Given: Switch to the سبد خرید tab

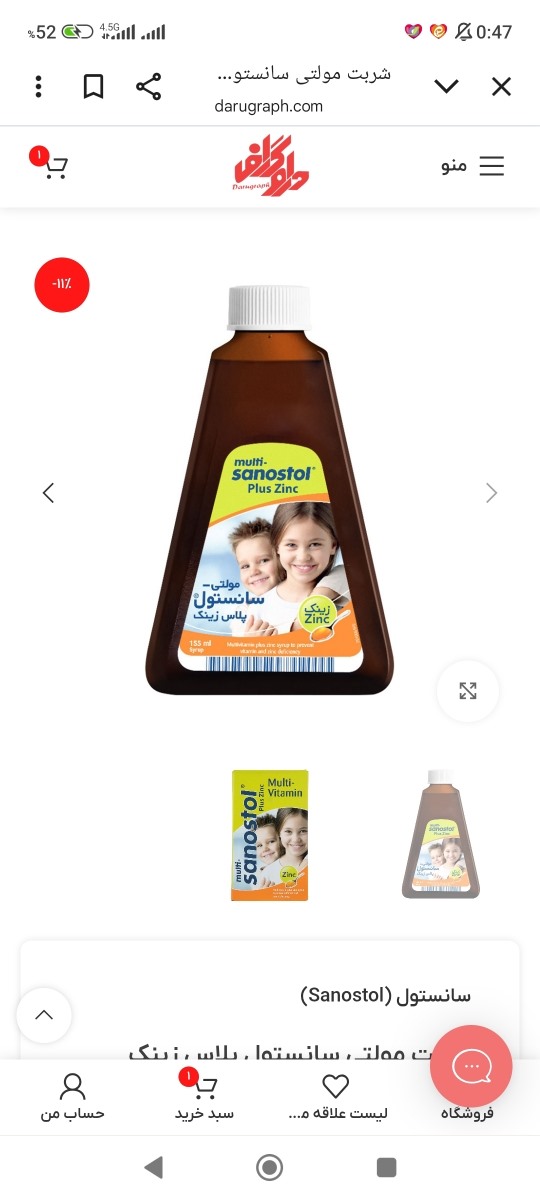Looking at the screenshot, I should [204, 1096].
